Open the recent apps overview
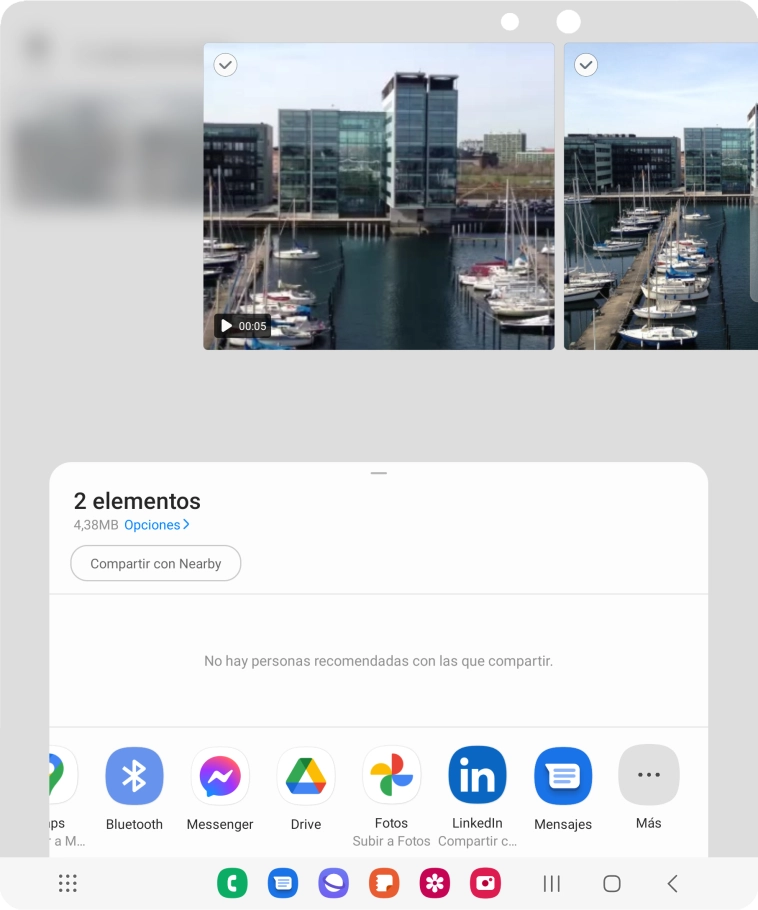 (x=551, y=883)
